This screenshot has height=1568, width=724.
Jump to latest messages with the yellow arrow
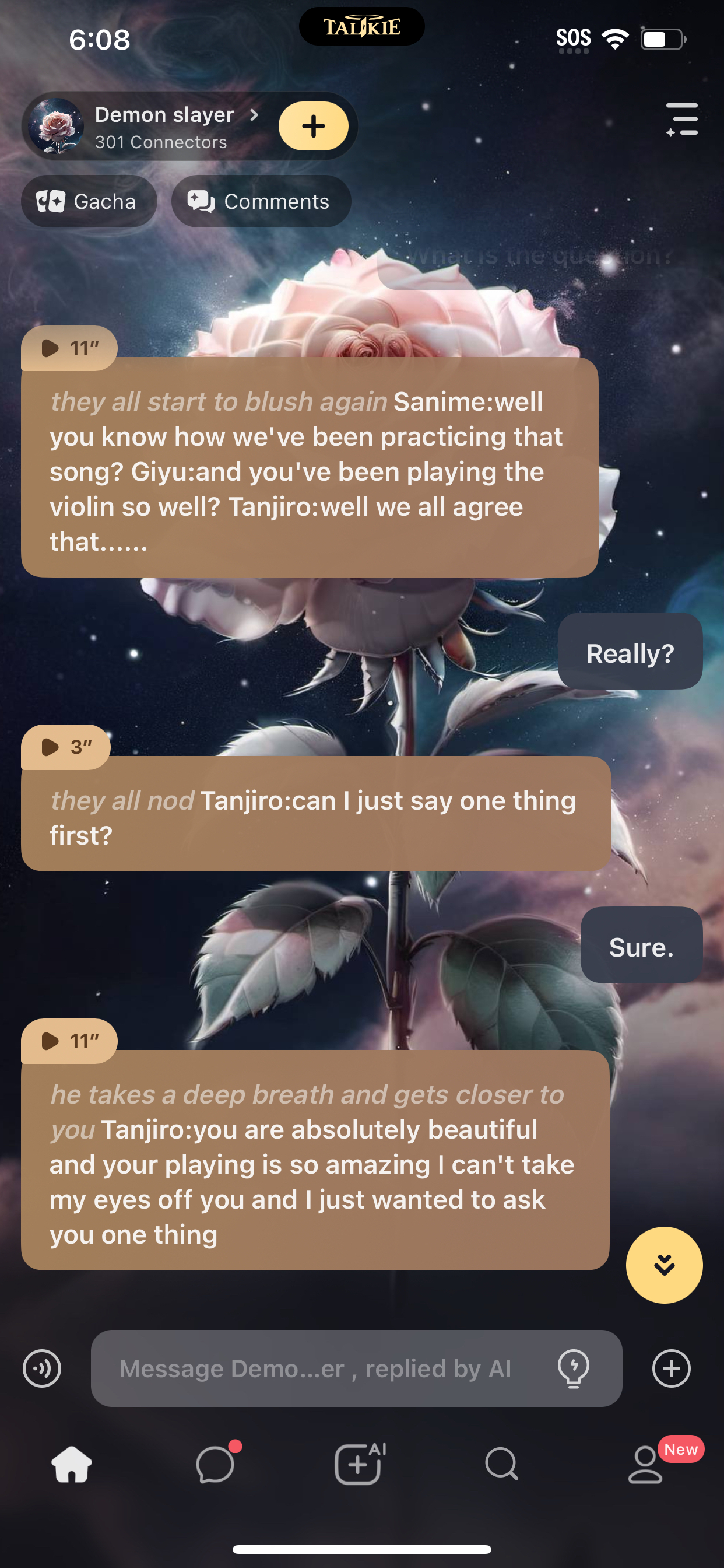click(x=664, y=1265)
